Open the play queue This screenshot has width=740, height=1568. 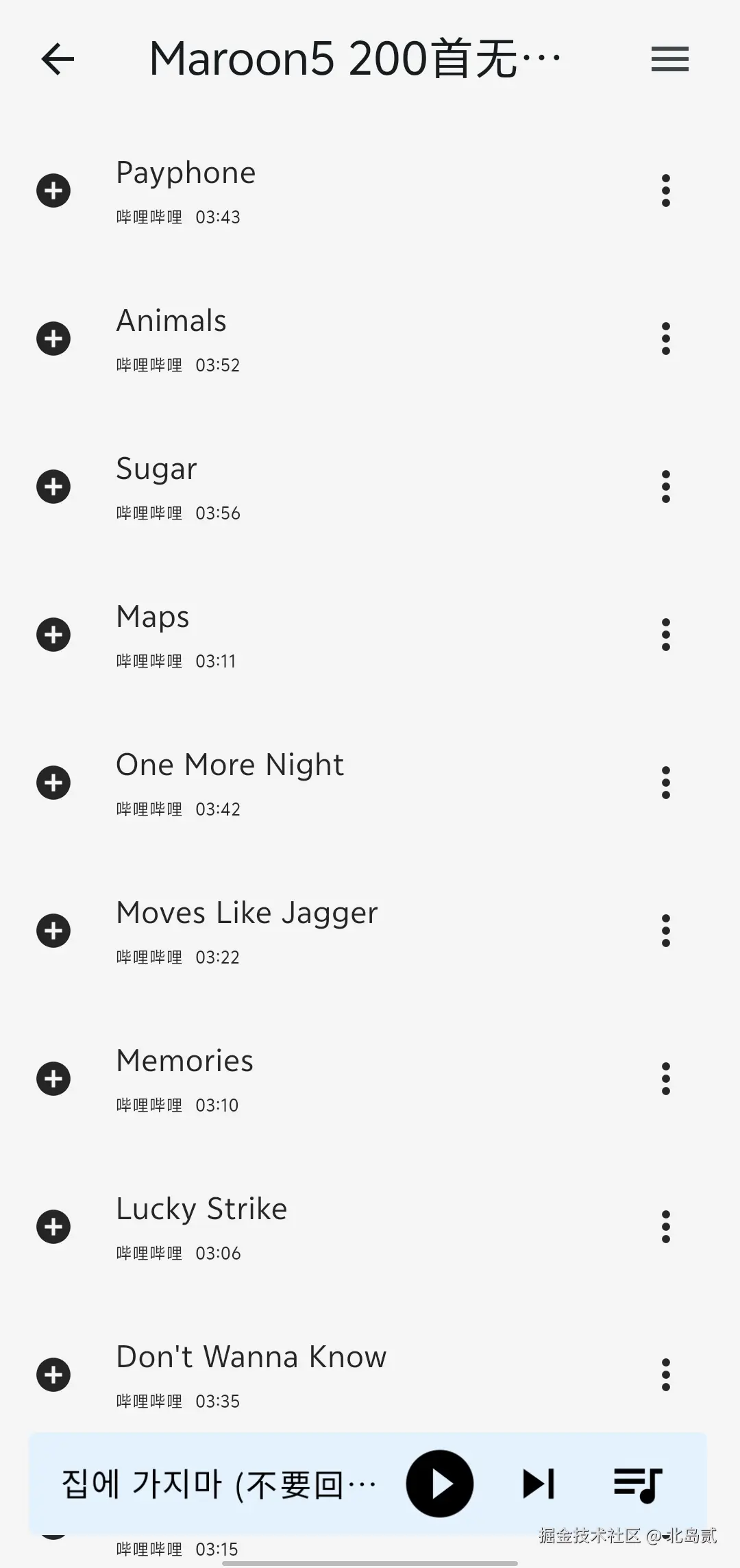click(637, 1484)
